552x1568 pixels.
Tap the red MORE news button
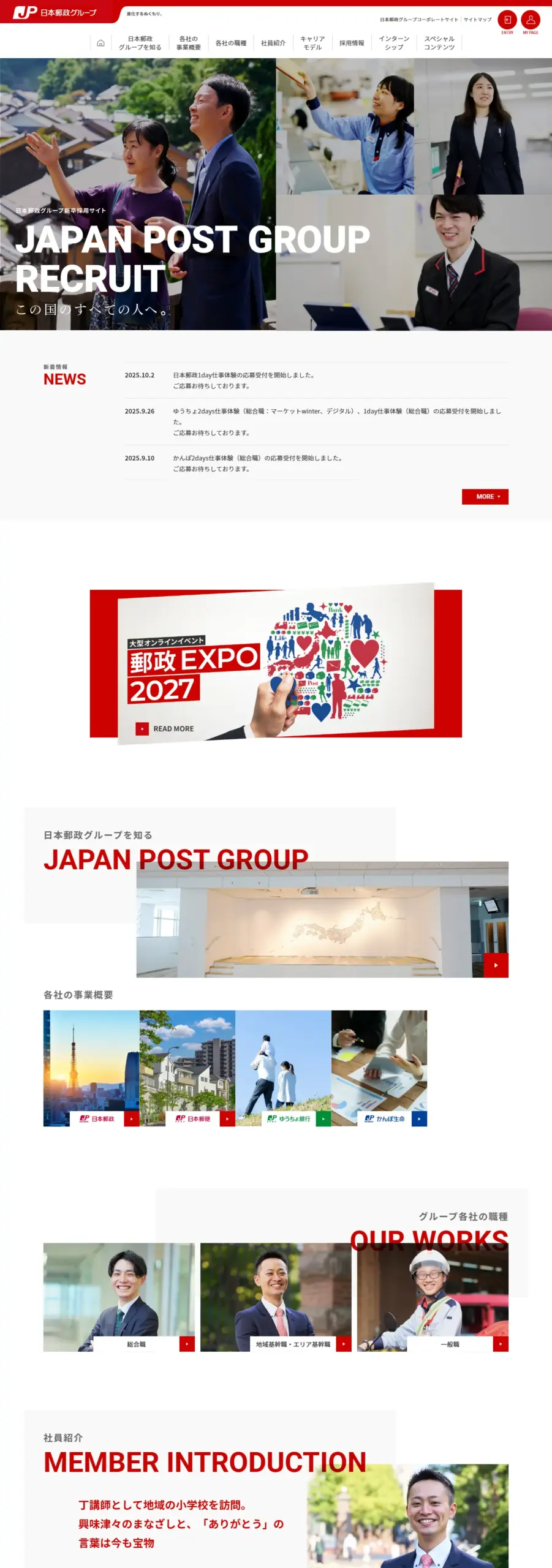coord(485,497)
